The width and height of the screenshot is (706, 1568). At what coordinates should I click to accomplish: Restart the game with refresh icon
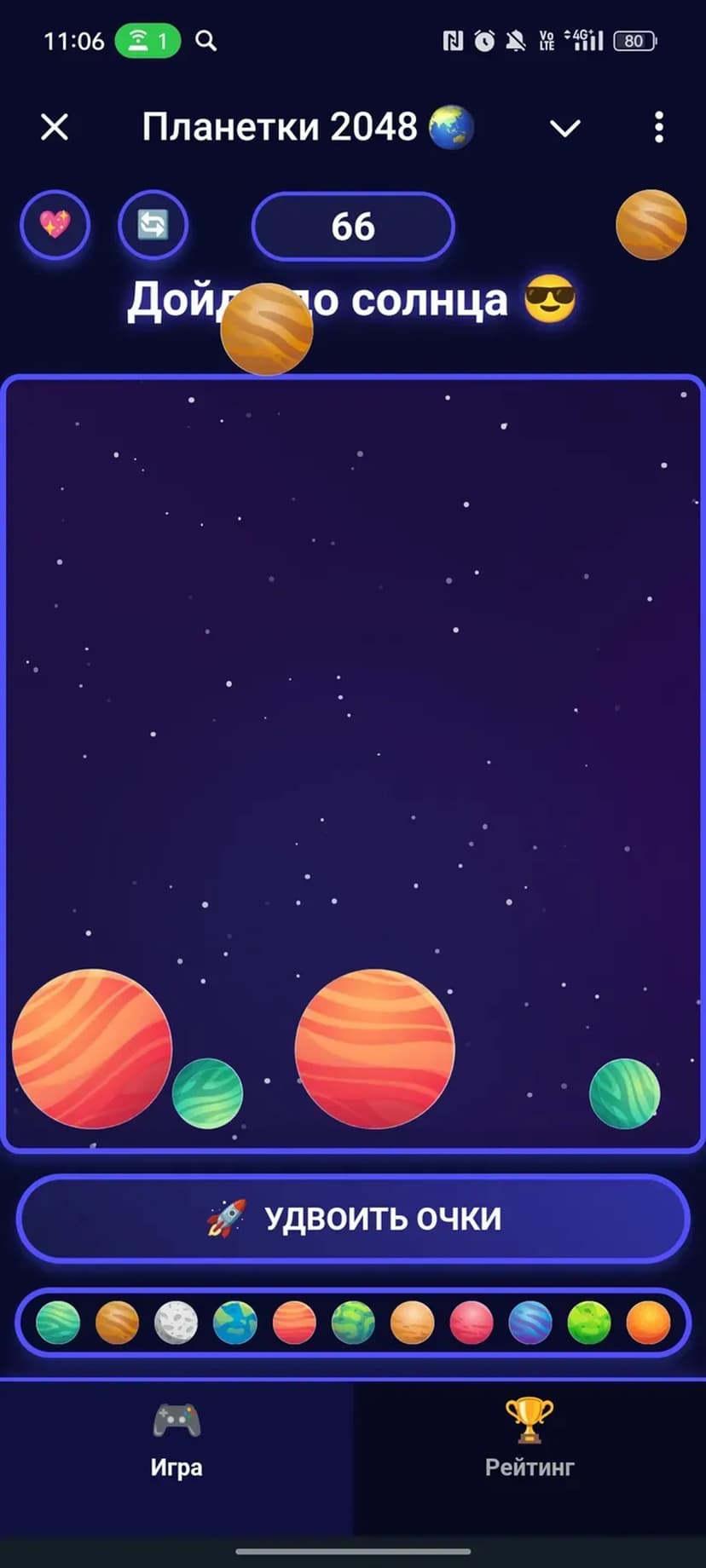click(x=153, y=225)
